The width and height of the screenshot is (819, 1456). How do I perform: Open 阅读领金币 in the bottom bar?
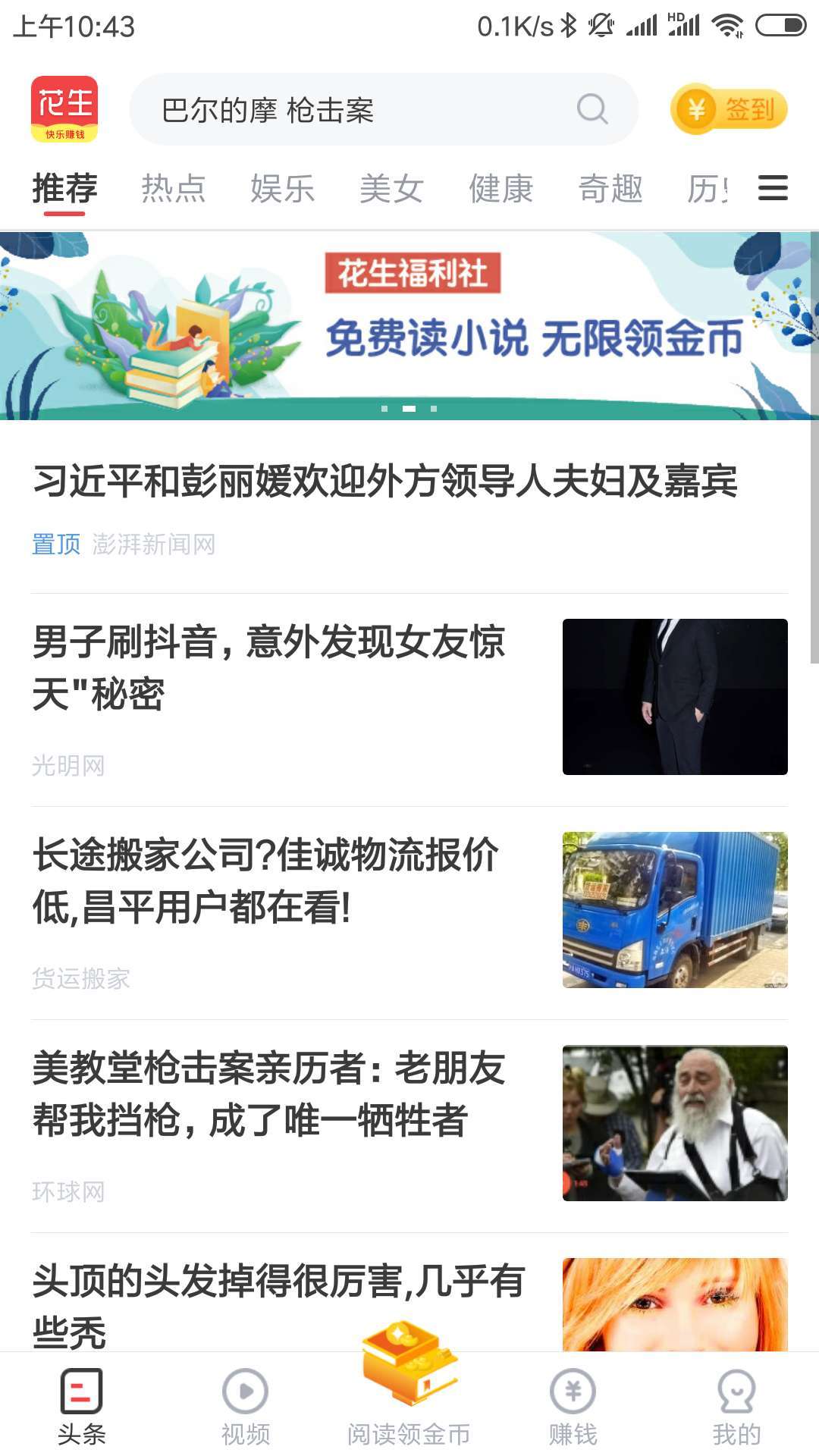(409, 1395)
